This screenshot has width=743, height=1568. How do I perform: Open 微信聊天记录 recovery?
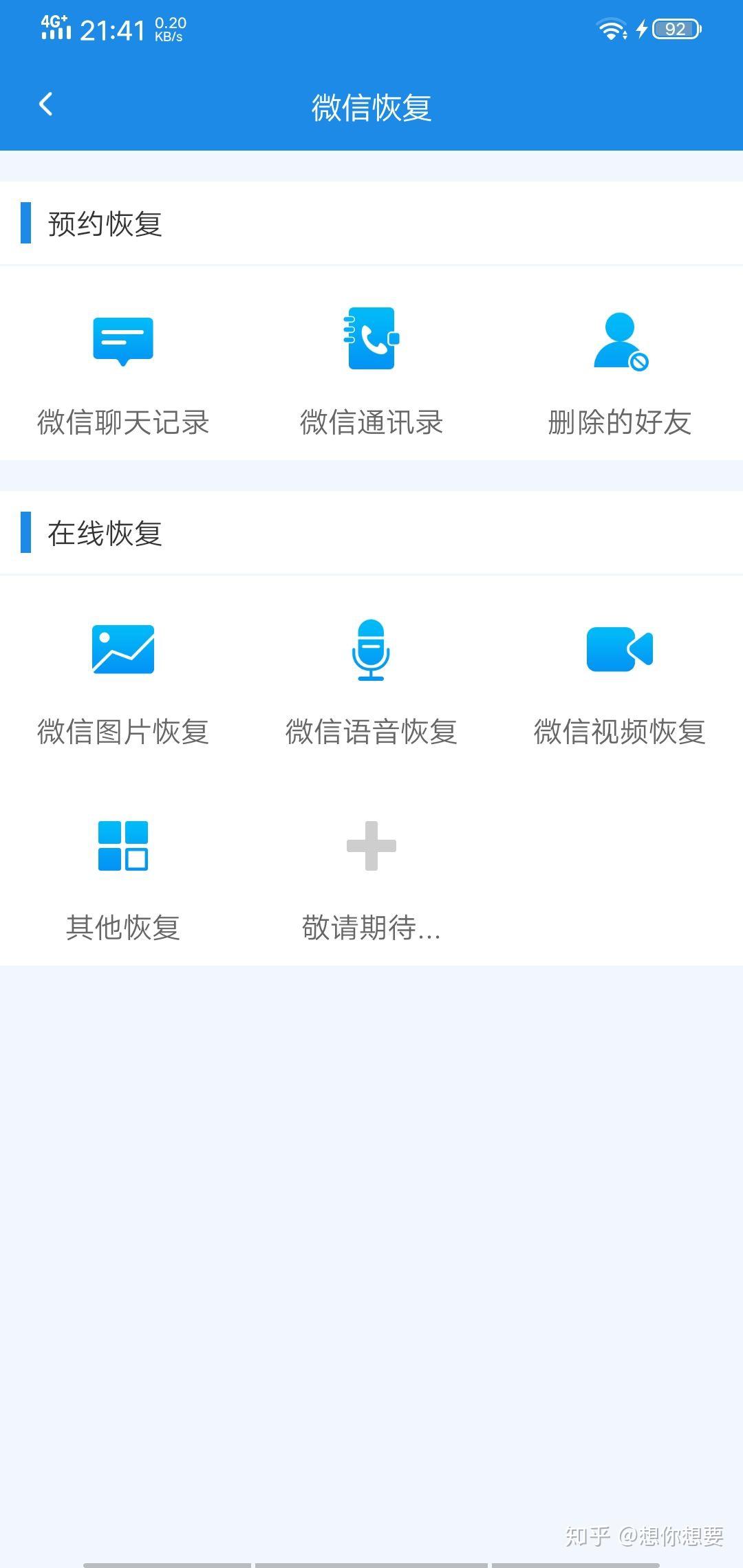123,371
